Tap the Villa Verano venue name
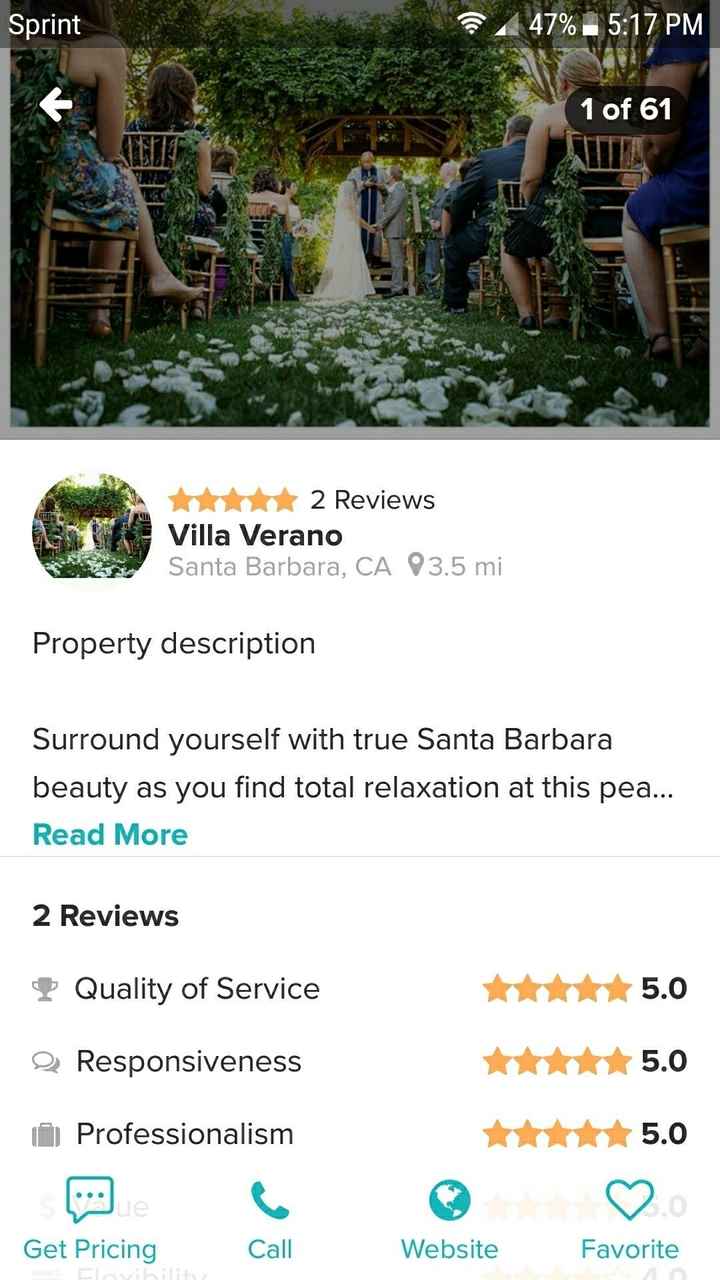Viewport: 720px width, 1280px height. click(253, 534)
